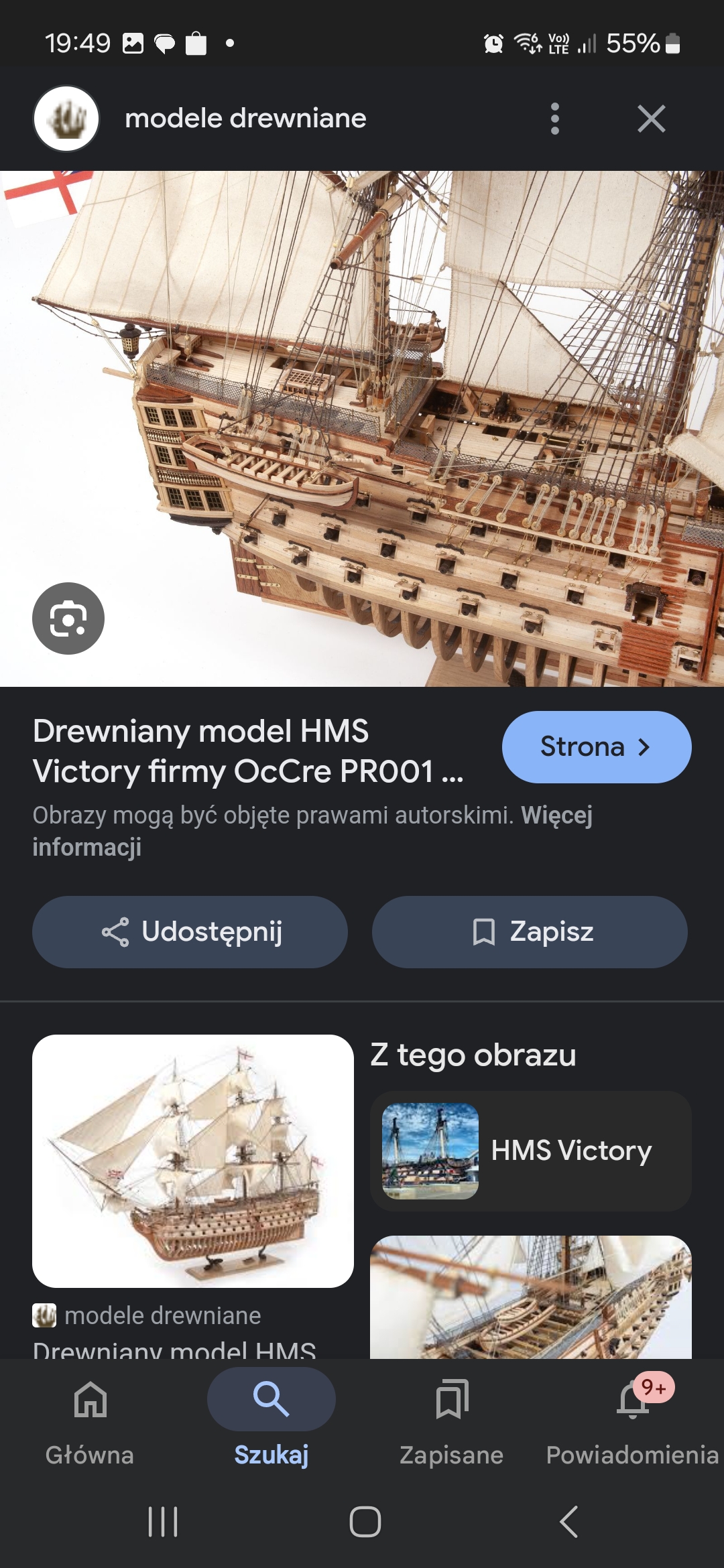Close the image viewer

pyautogui.click(x=651, y=119)
